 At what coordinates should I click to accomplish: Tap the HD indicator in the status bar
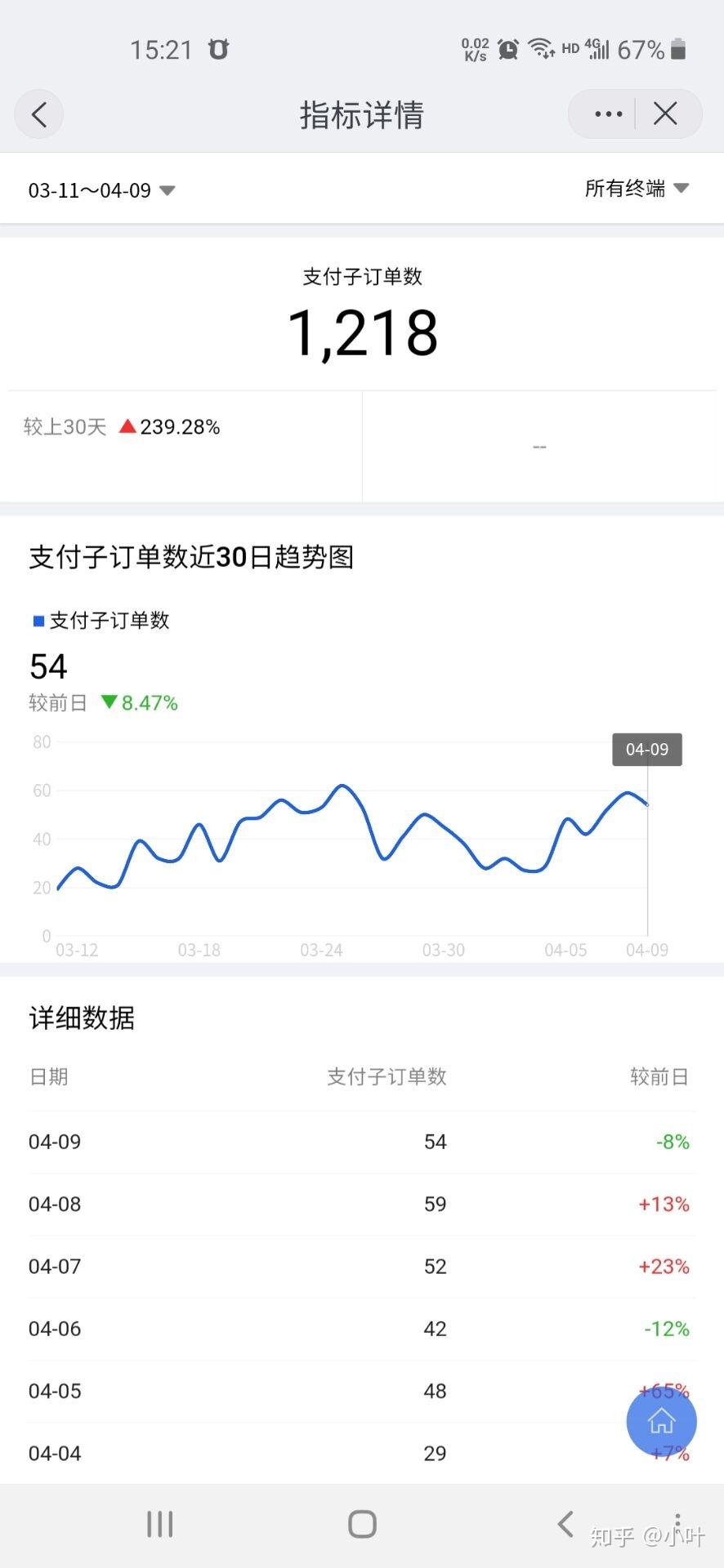coord(570,49)
